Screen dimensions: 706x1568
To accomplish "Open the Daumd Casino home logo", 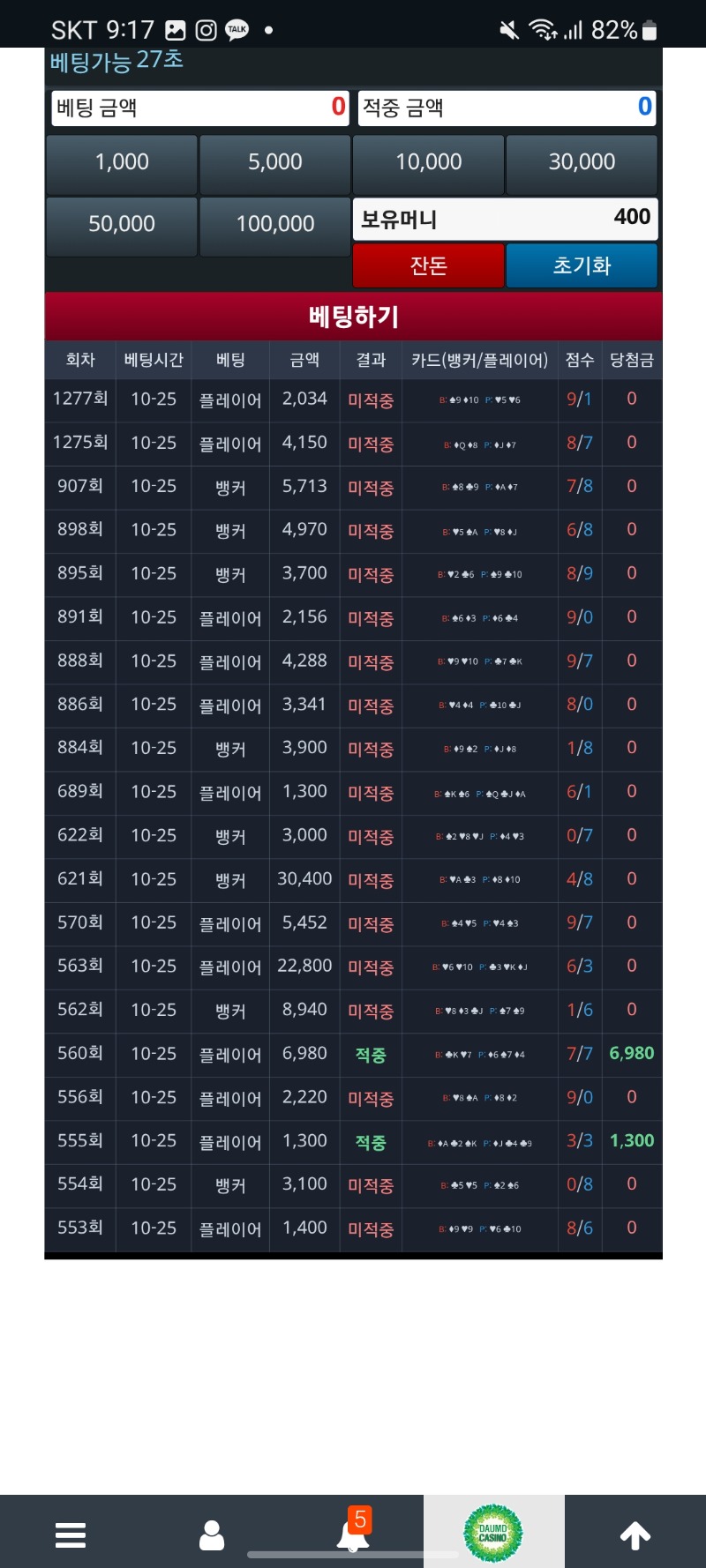I will click(493, 1533).
